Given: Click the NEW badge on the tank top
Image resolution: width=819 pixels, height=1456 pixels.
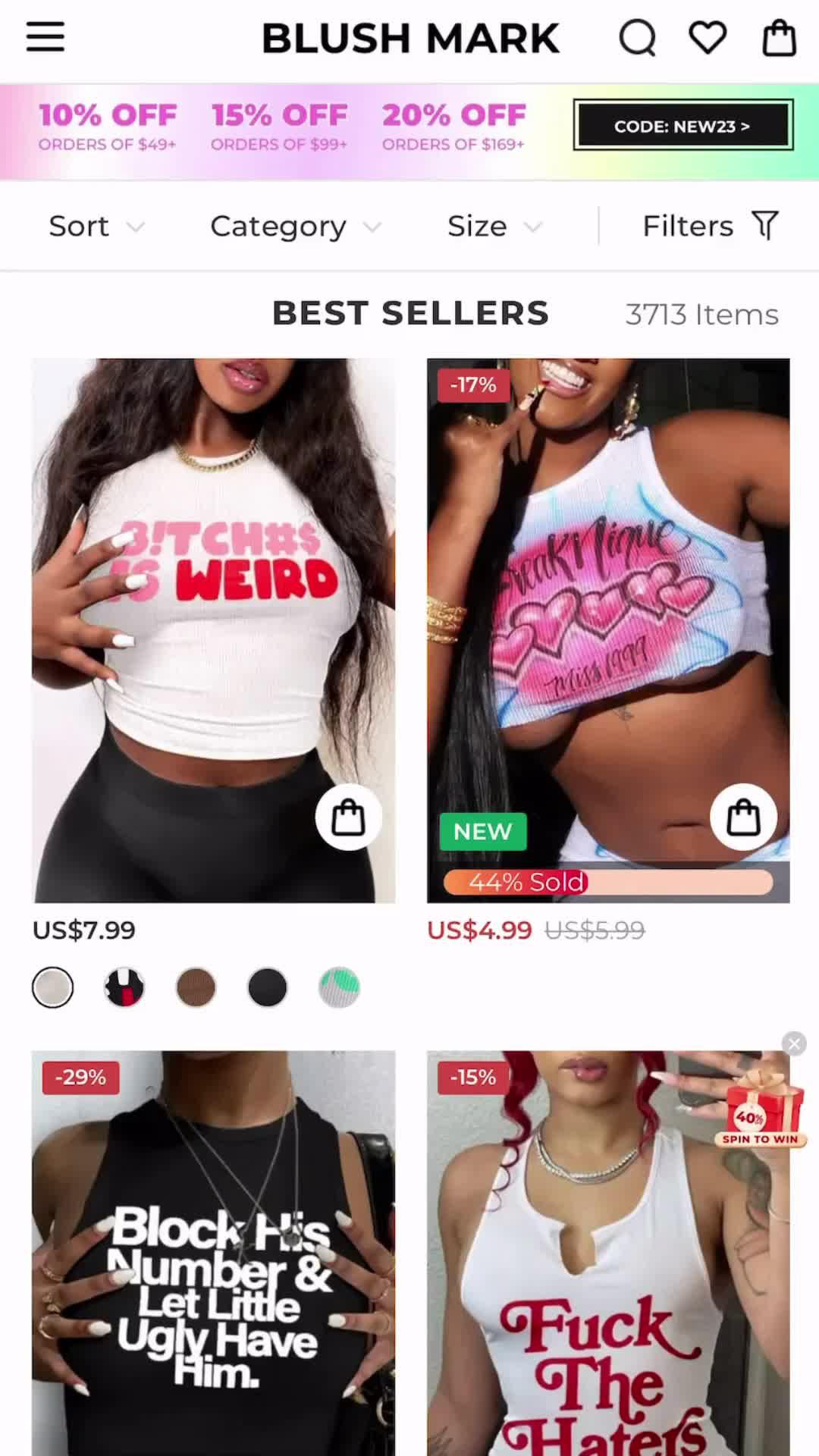Looking at the screenshot, I should [x=483, y=831].
